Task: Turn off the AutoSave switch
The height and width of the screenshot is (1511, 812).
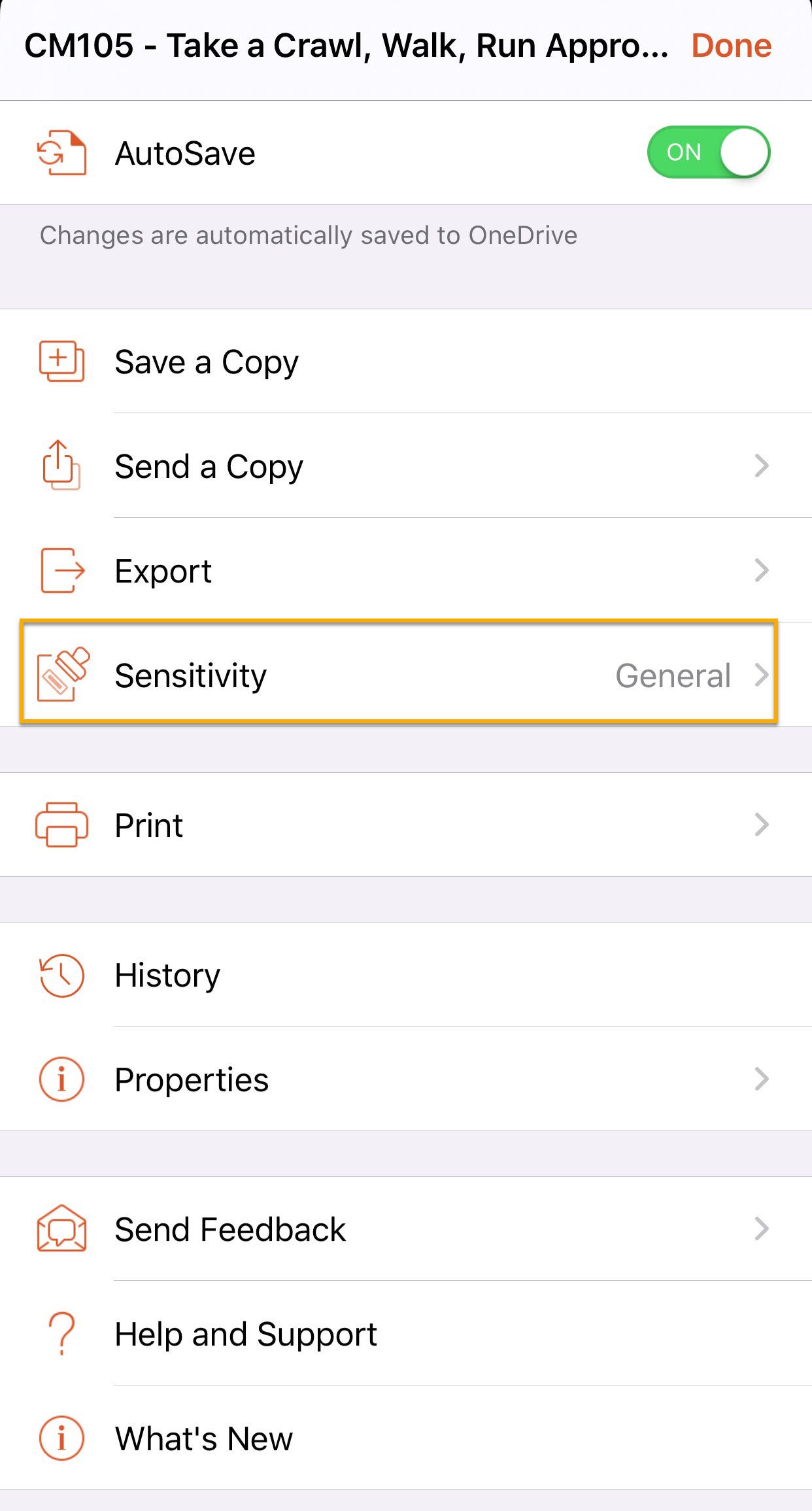Action: pyautogui.click(x=709, y=152)
